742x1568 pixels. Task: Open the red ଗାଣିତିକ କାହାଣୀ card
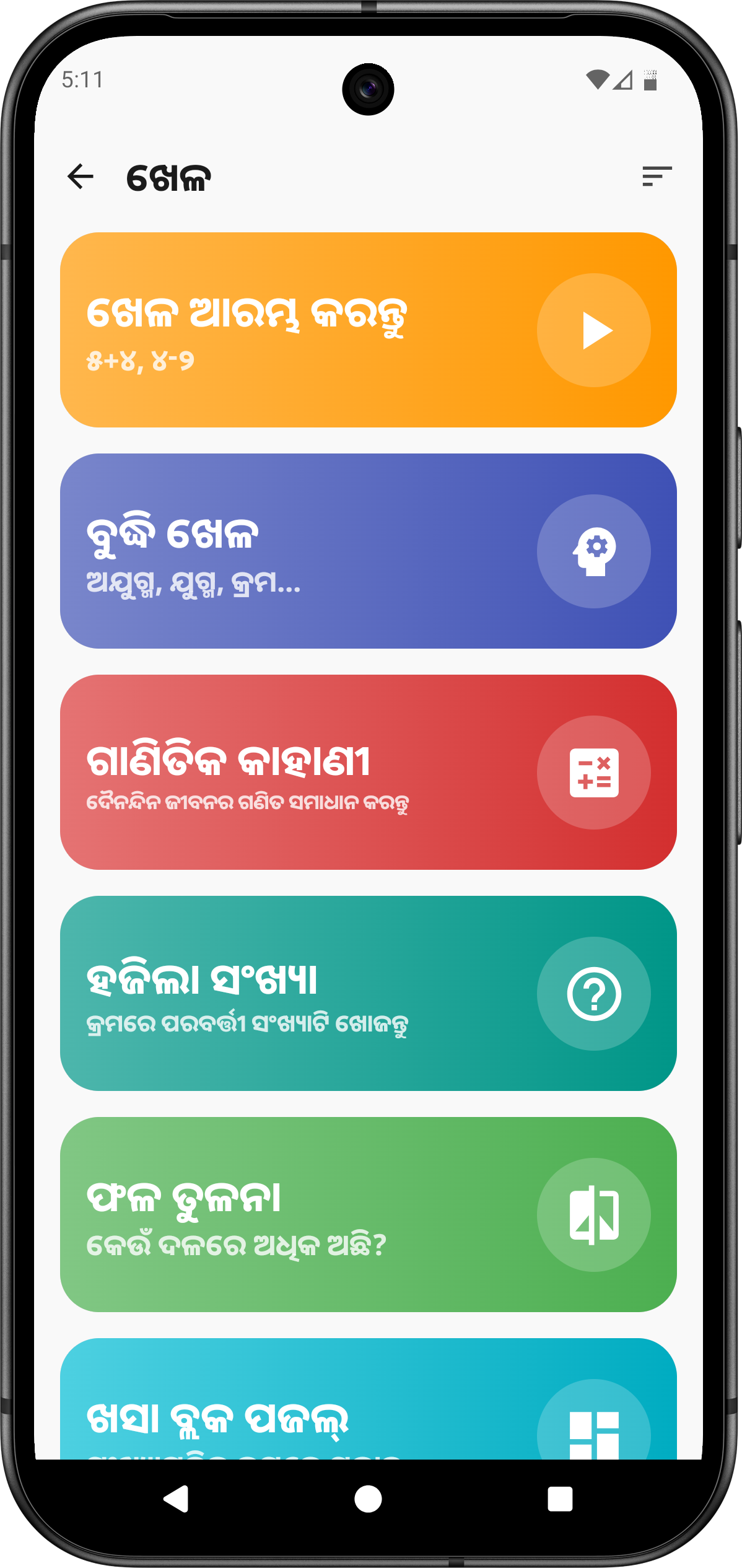(368, 772)
